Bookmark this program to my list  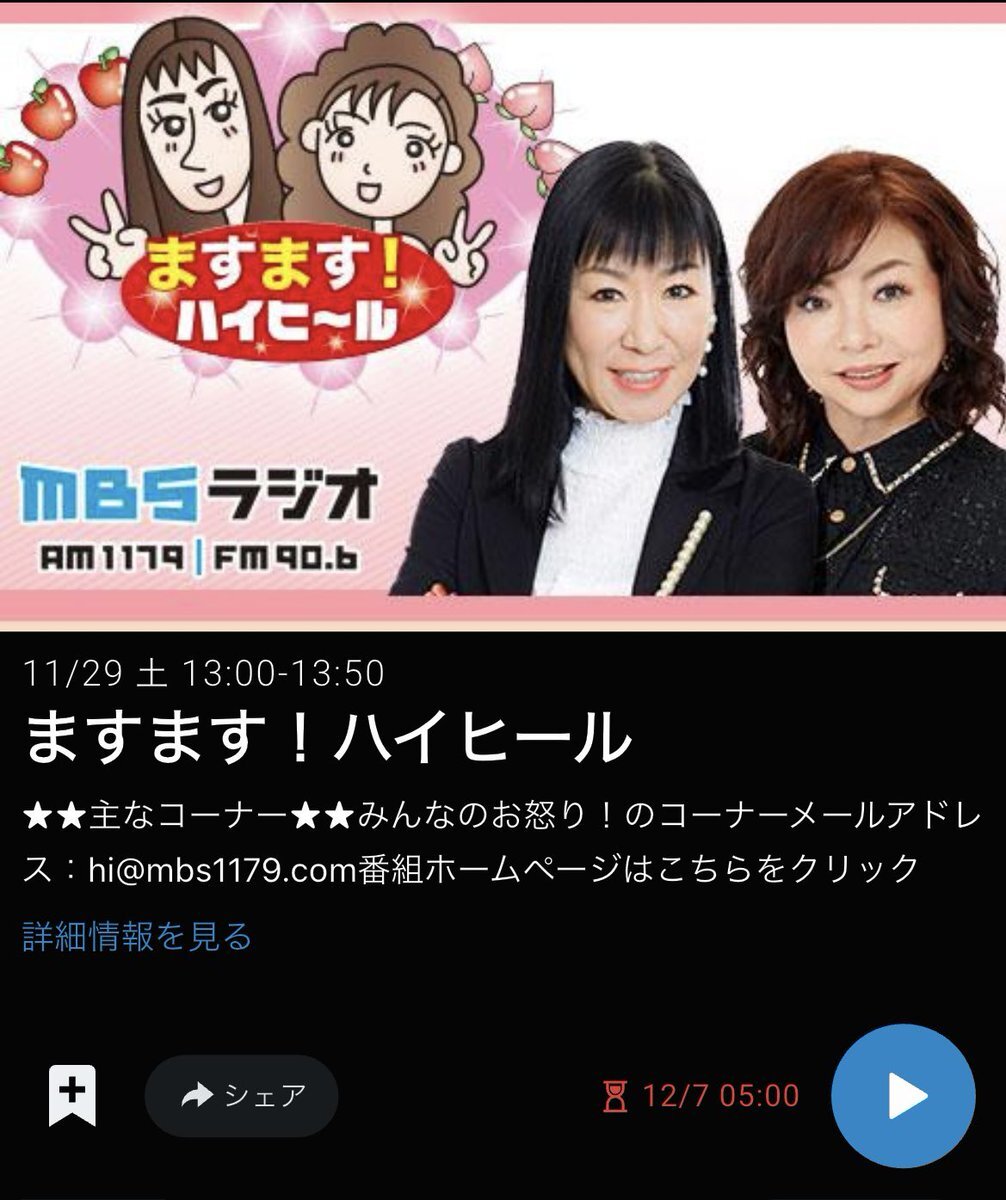(x=72, y=1095)
